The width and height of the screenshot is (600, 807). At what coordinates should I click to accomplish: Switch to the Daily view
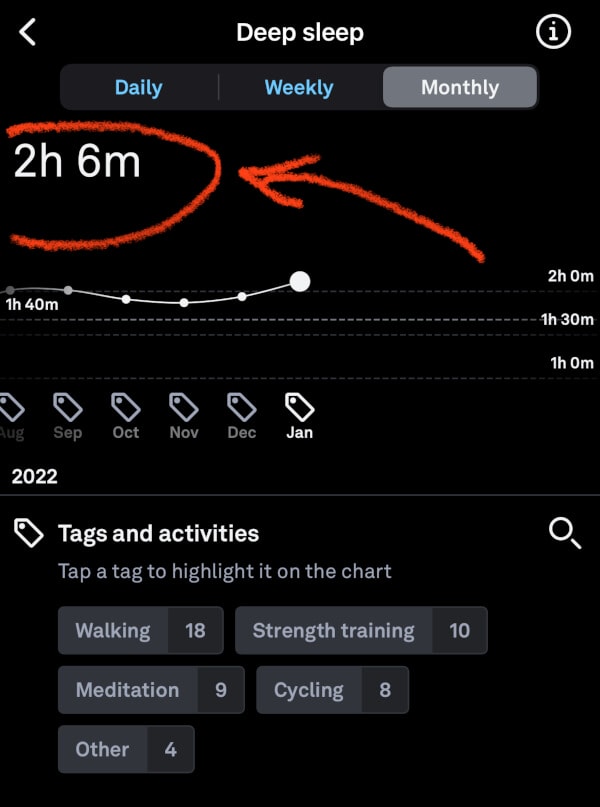click(138, 87)
